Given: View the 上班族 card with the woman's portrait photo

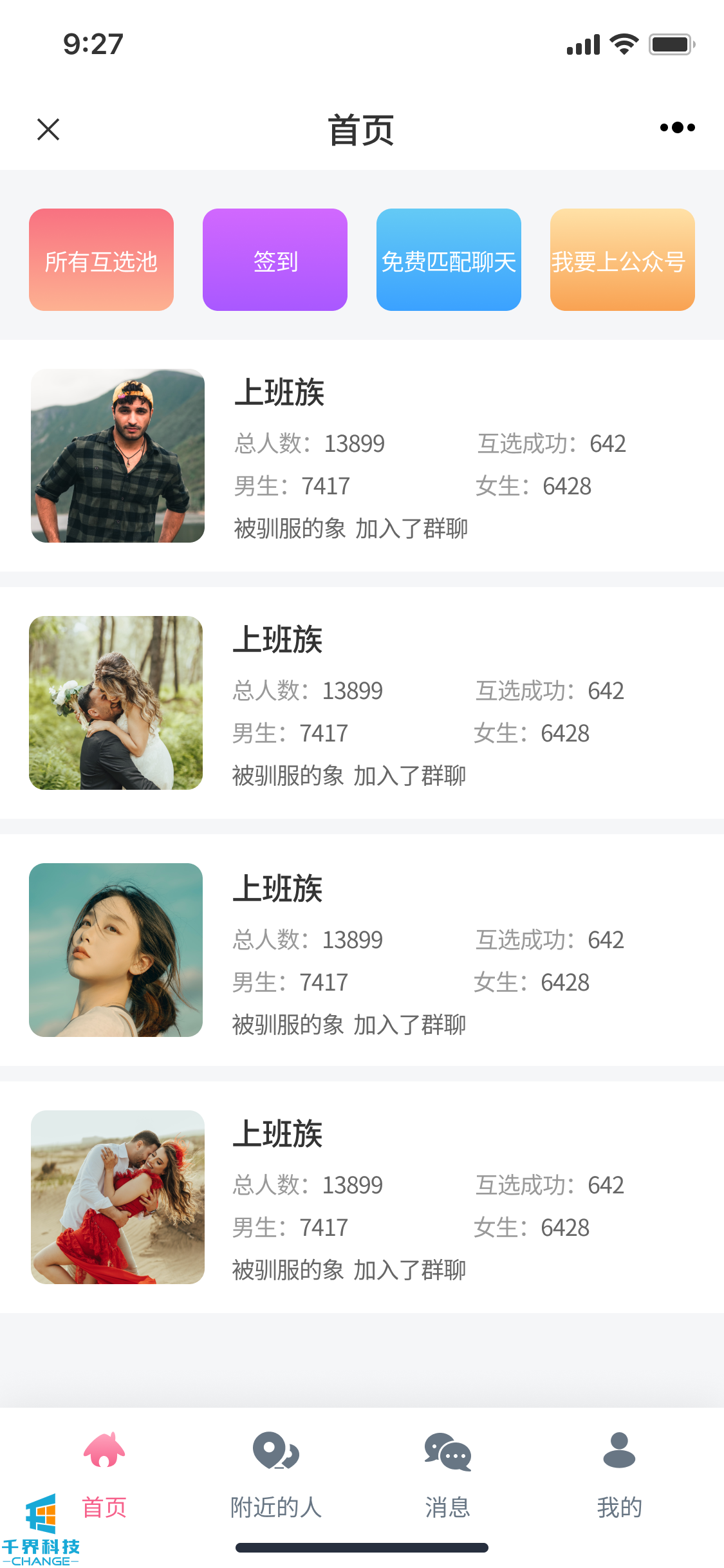Looking at the screenshot, I should click(362, 950).
